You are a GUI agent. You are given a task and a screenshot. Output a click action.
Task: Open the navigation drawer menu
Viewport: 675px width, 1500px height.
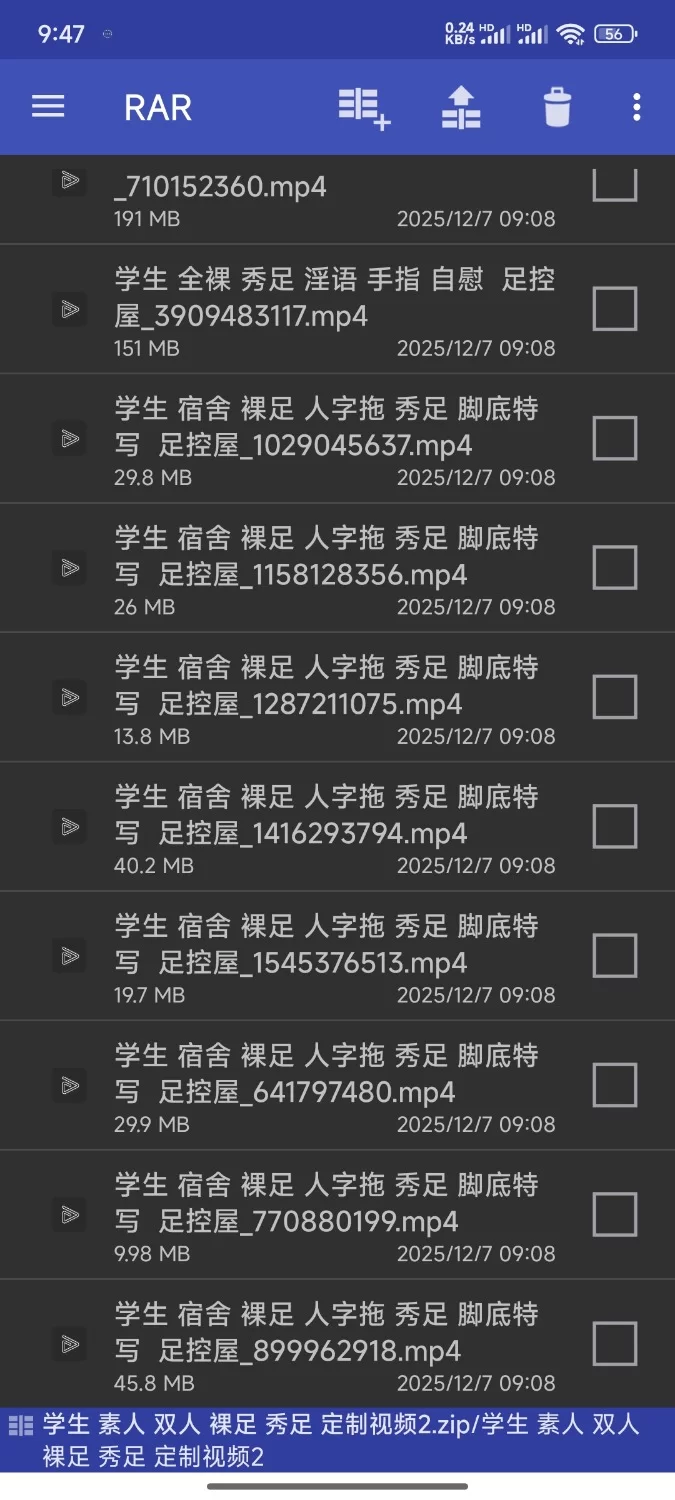(x=48, y=107)
